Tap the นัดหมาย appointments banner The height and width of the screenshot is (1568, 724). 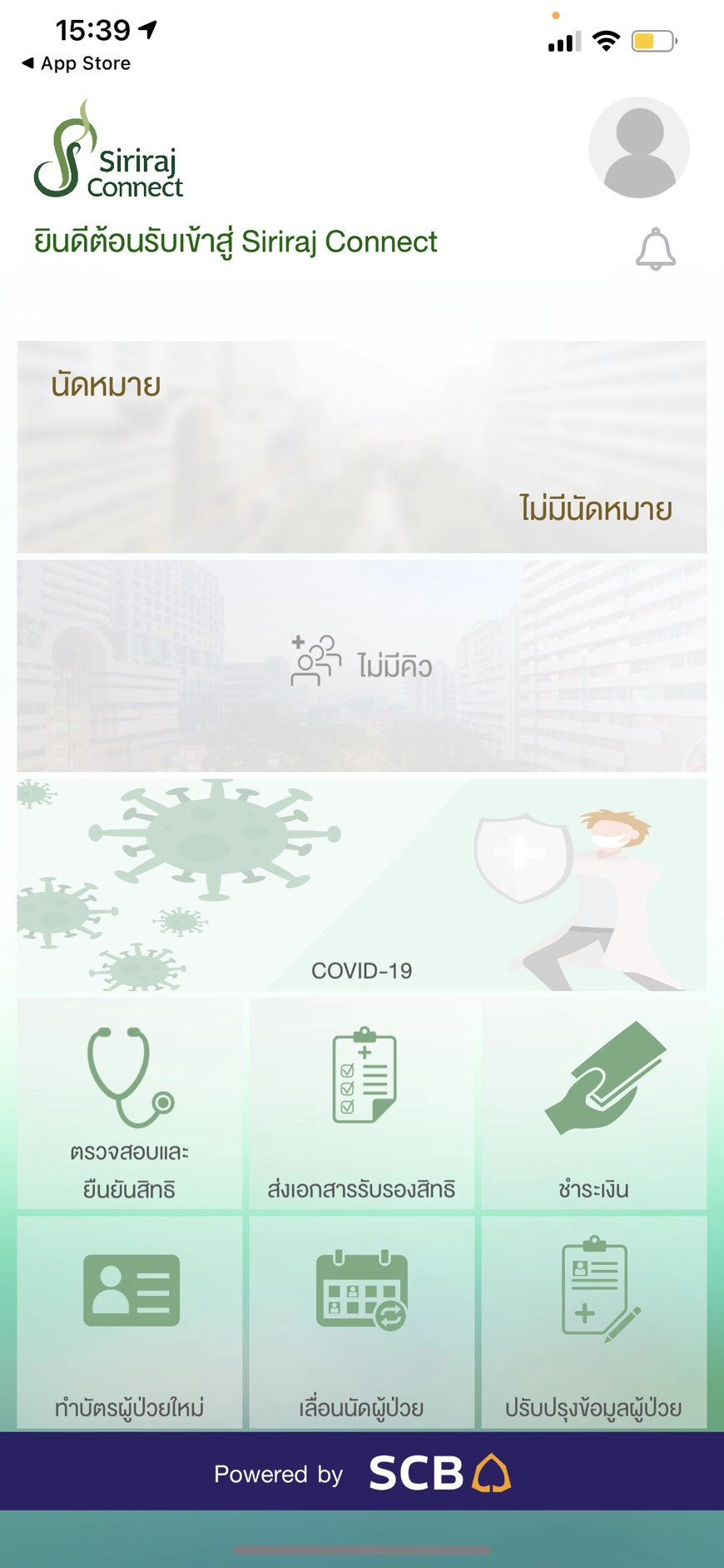pos(362,444)
